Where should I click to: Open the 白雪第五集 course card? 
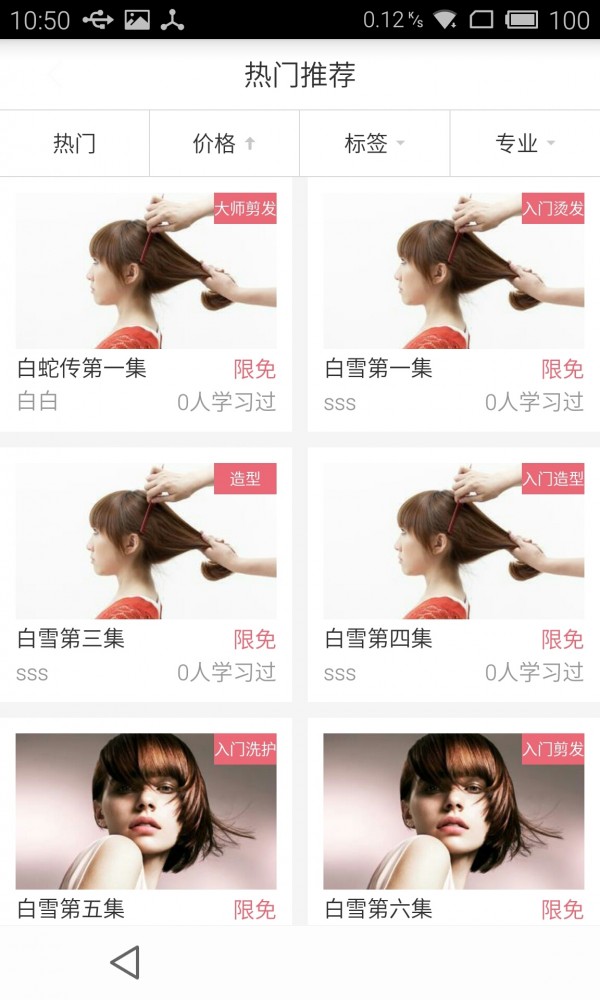[x=146, y=820]
